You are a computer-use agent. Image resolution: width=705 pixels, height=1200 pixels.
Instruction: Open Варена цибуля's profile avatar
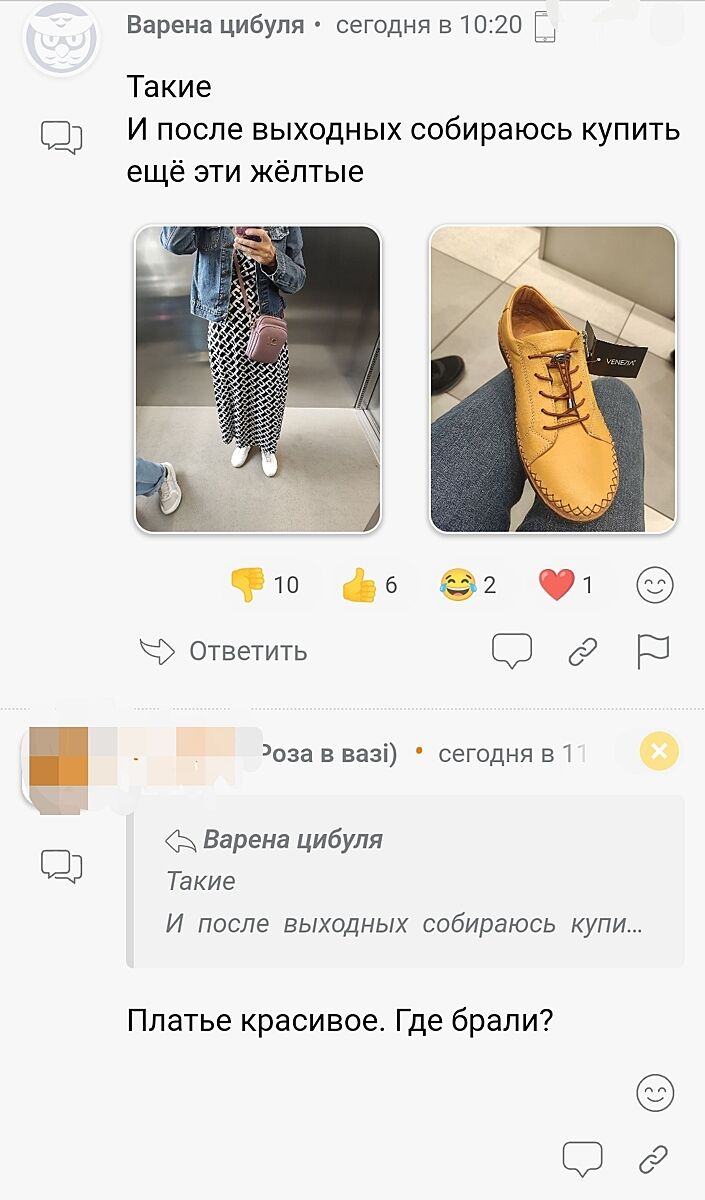click(x=62, y=40)
